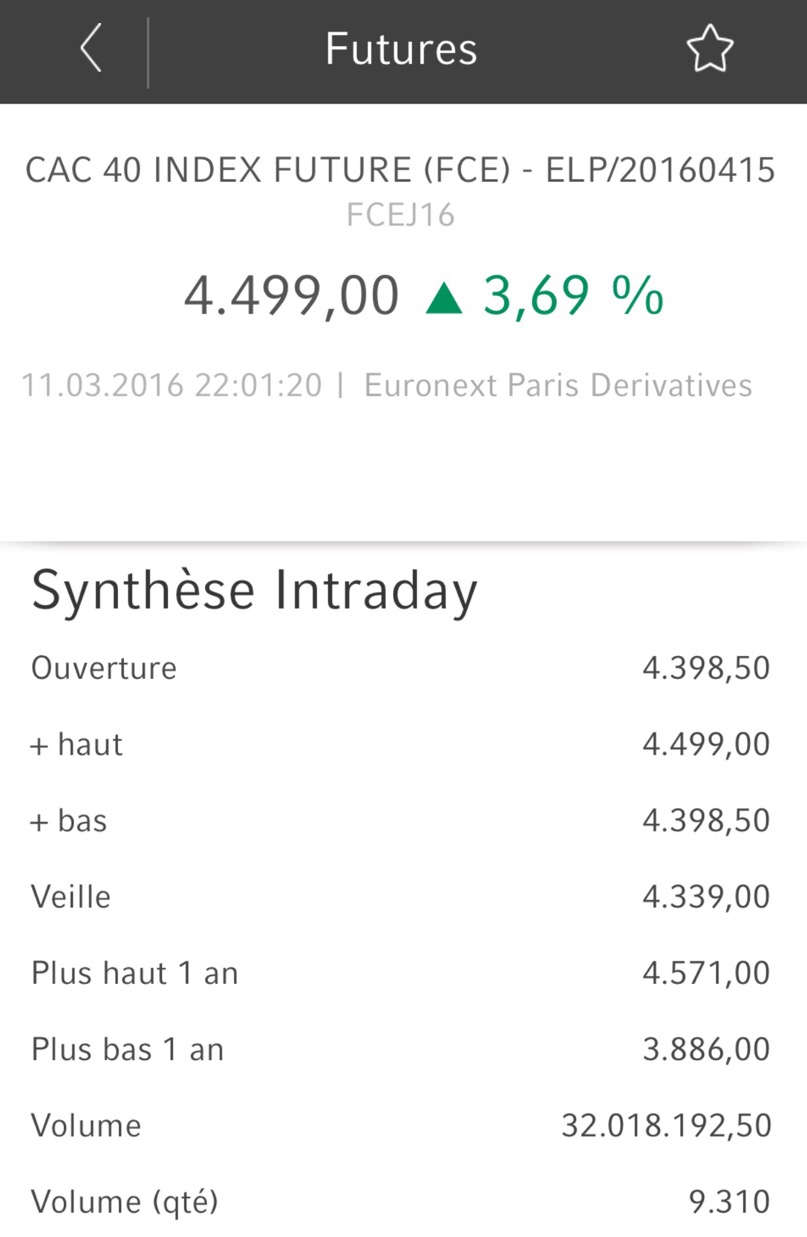Add this future to favorites with the star
Viewport: 807px width, 1237px height.
[710, 49]
